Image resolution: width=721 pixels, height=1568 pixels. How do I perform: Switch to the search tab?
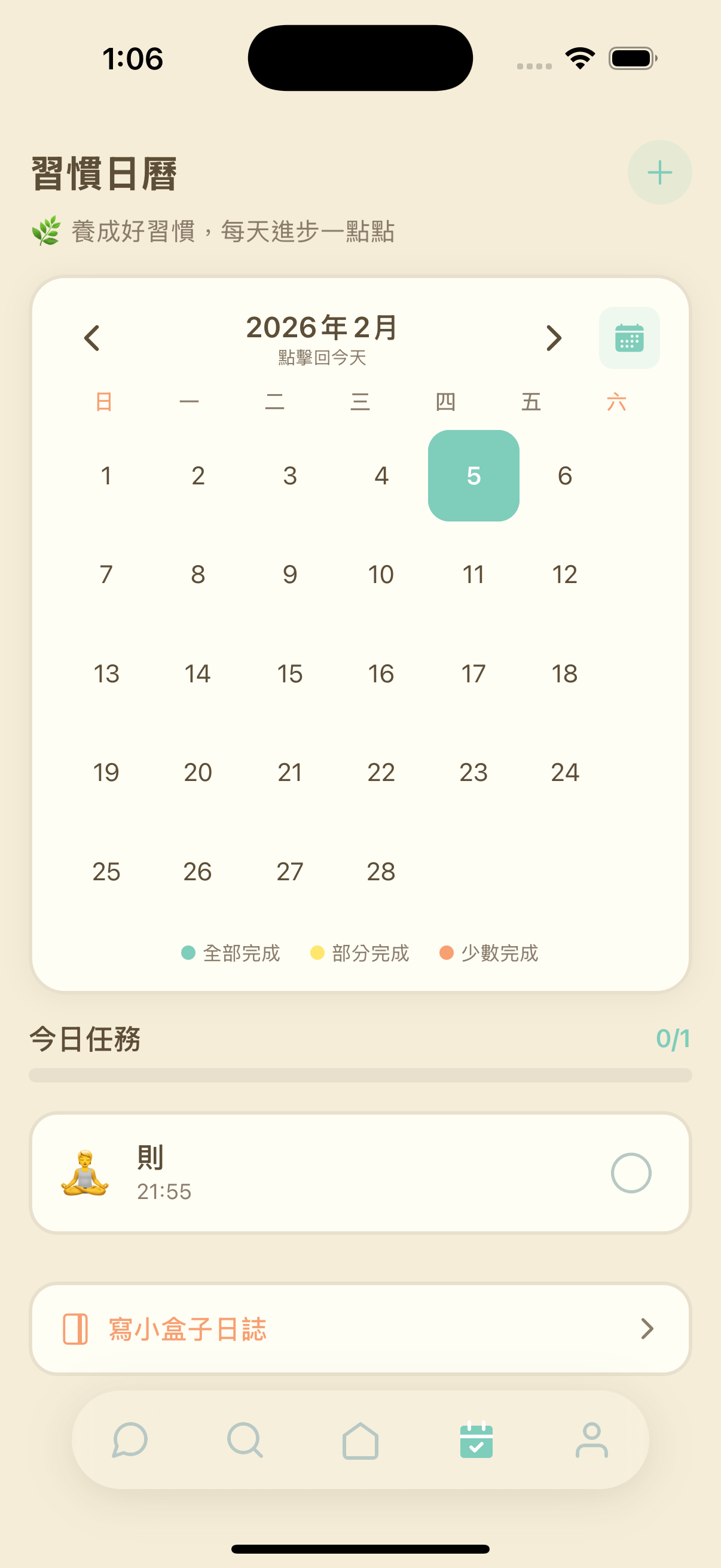pos(245,1439)
